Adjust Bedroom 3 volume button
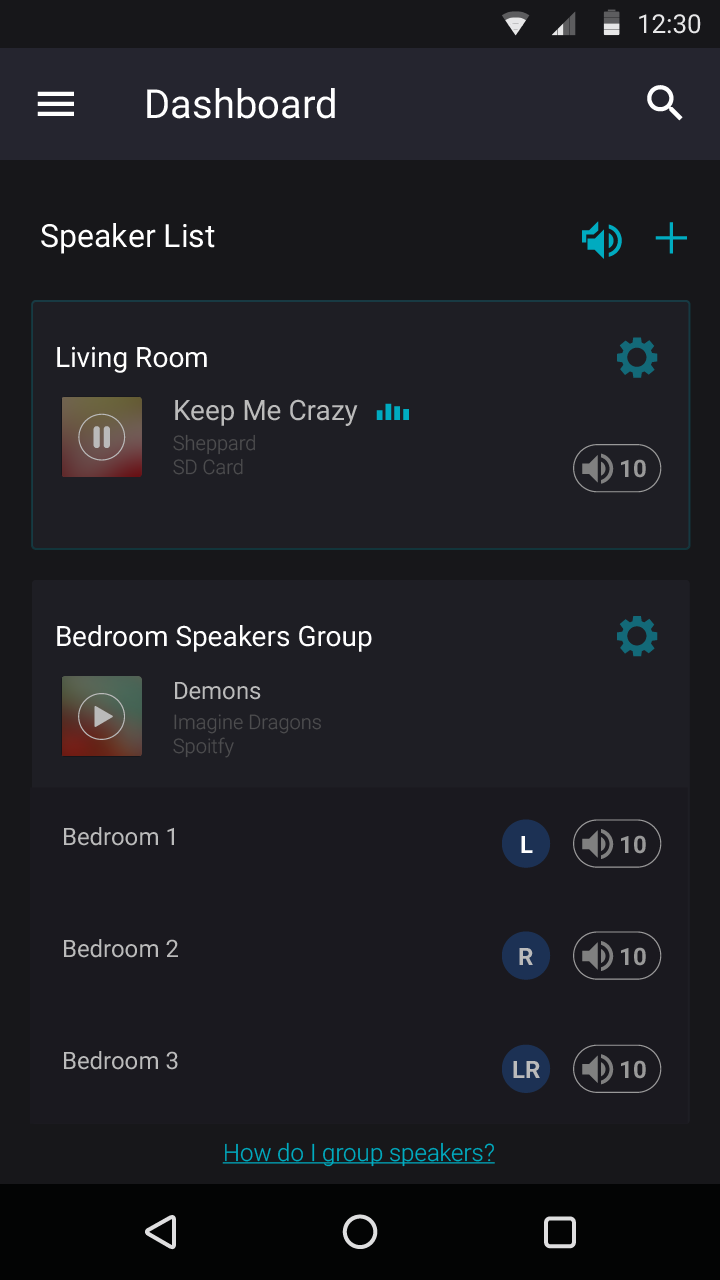This screenshot has width=720, height=1280. pyautogui.click(x=617, y=1069)
